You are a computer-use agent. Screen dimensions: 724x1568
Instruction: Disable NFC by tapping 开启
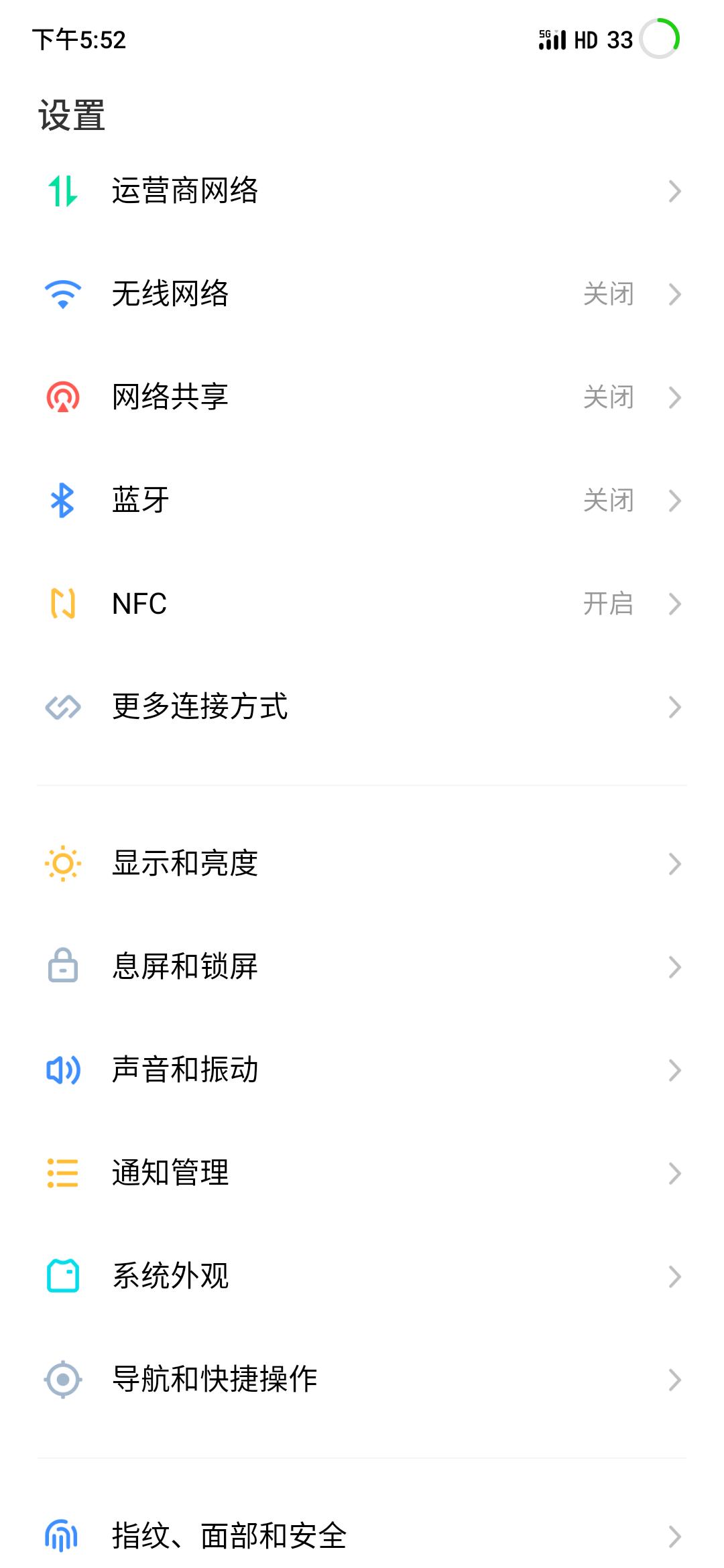tap(608, 604)
